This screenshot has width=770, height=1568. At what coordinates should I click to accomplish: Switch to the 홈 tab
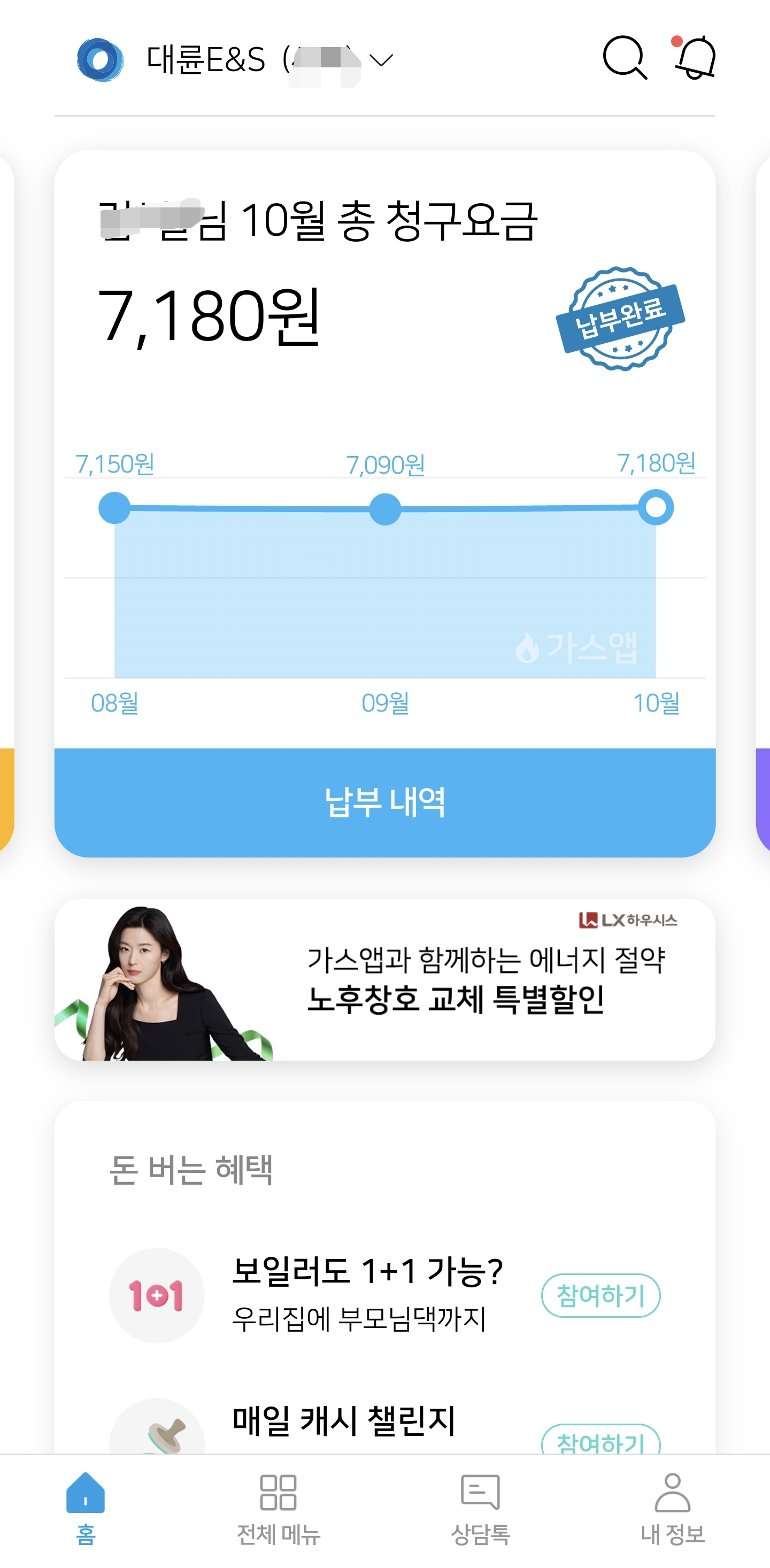[x=85, y=1508]
